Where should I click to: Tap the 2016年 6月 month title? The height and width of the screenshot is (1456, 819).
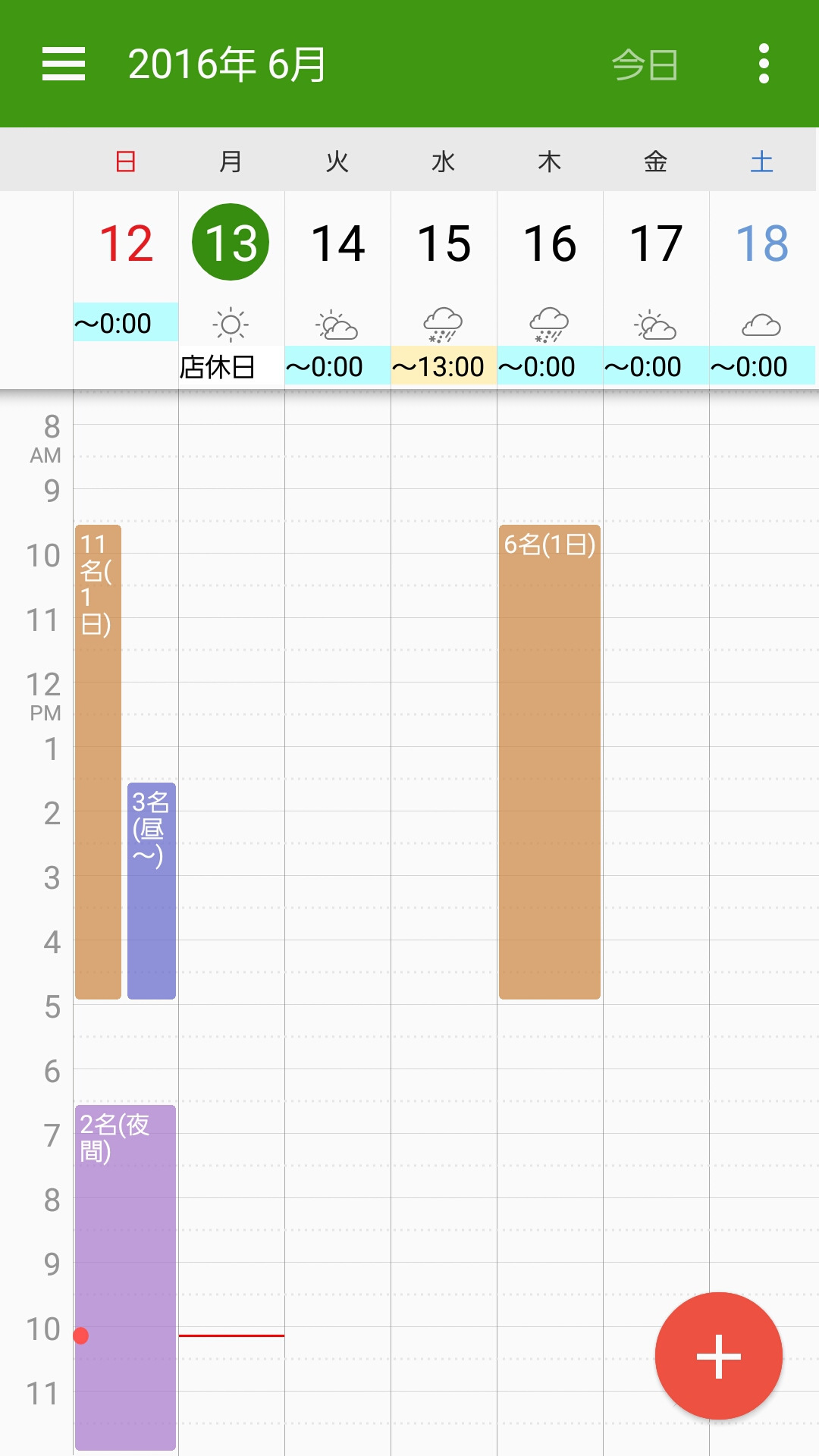point(227,64)
